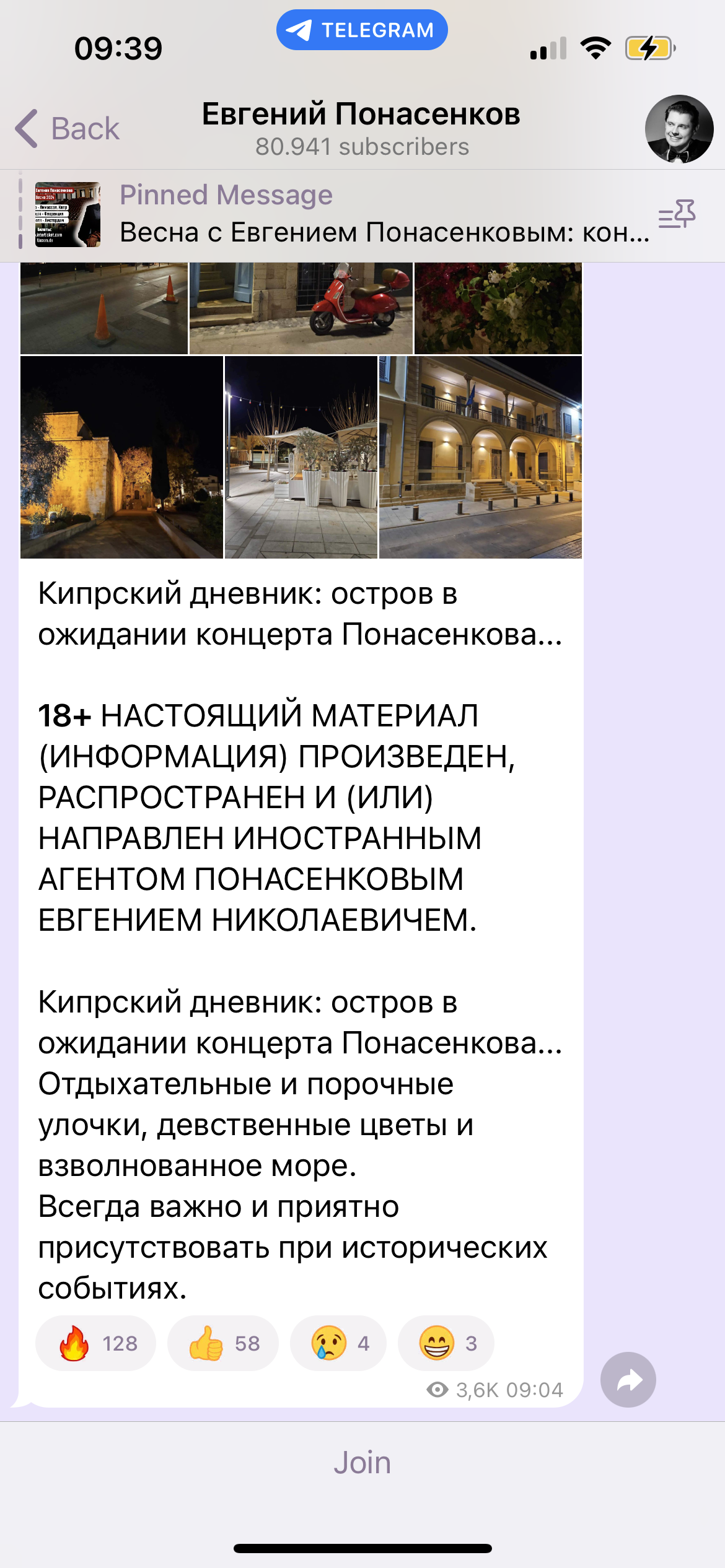Open the plaza photo with white planters

(301, 457)
